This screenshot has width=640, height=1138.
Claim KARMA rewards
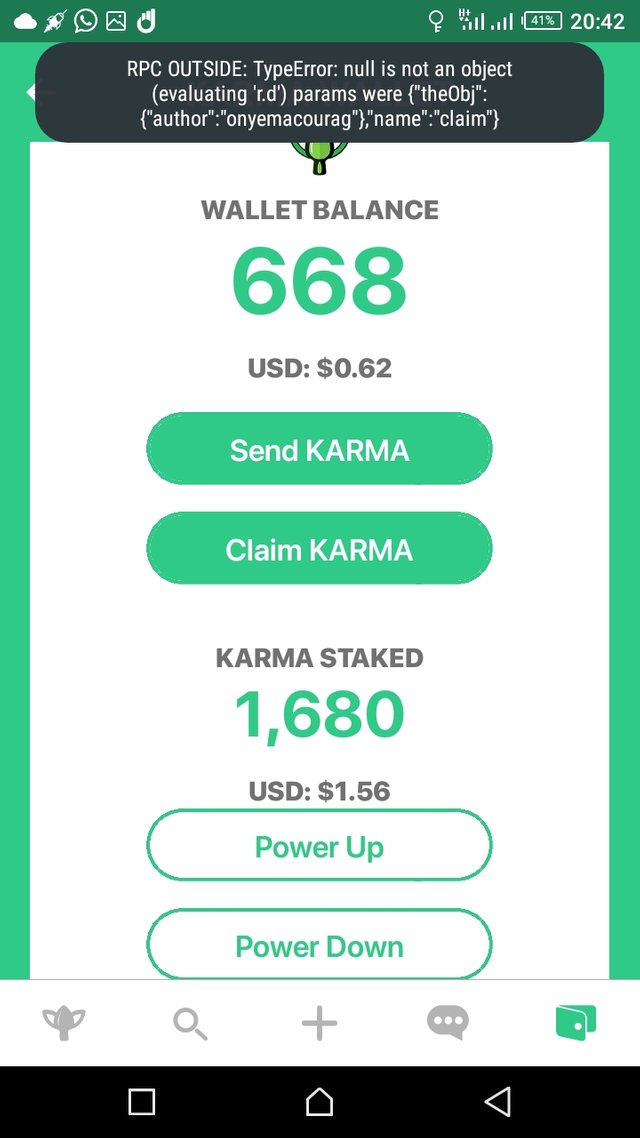point(319,548)
